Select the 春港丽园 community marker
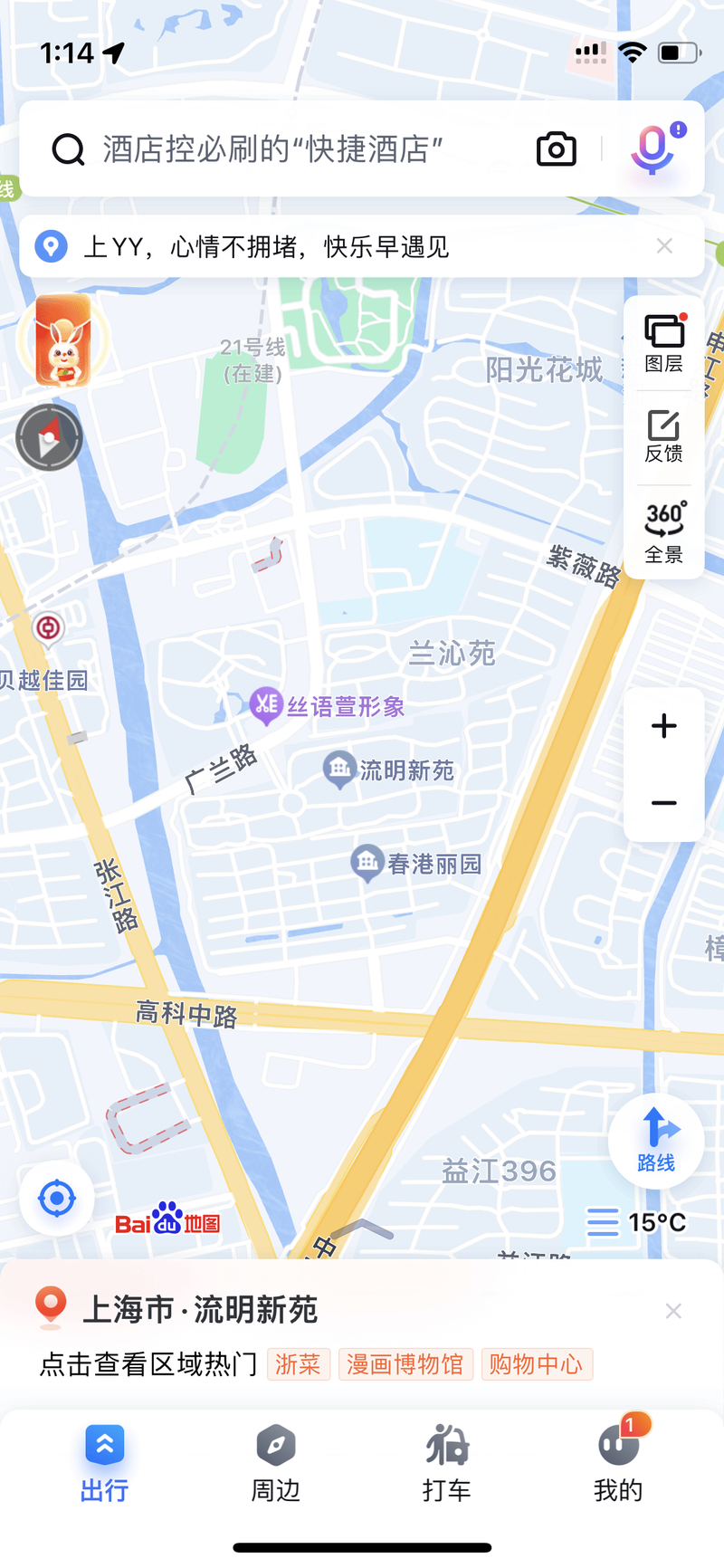The width and height of the screenshot is (724, 1568). point(367,863)
